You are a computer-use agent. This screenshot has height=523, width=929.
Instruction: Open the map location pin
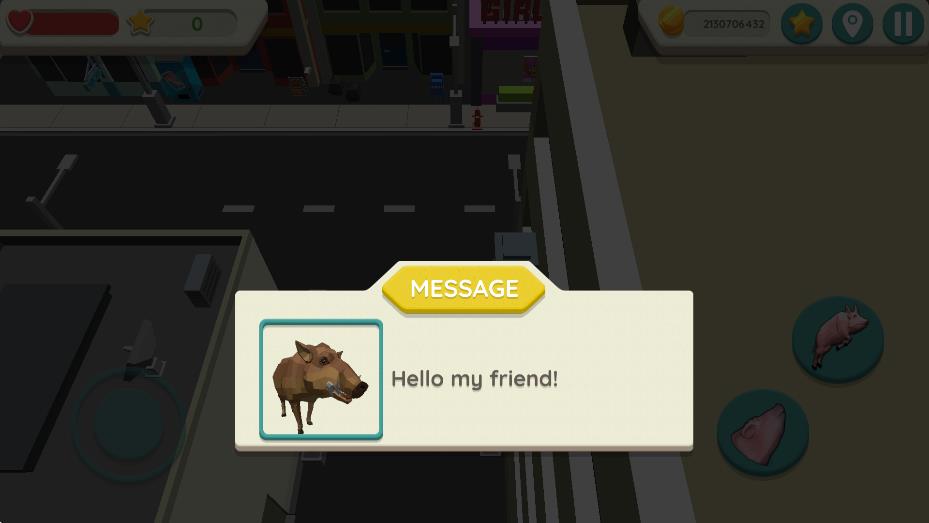[x=852, y=23]
